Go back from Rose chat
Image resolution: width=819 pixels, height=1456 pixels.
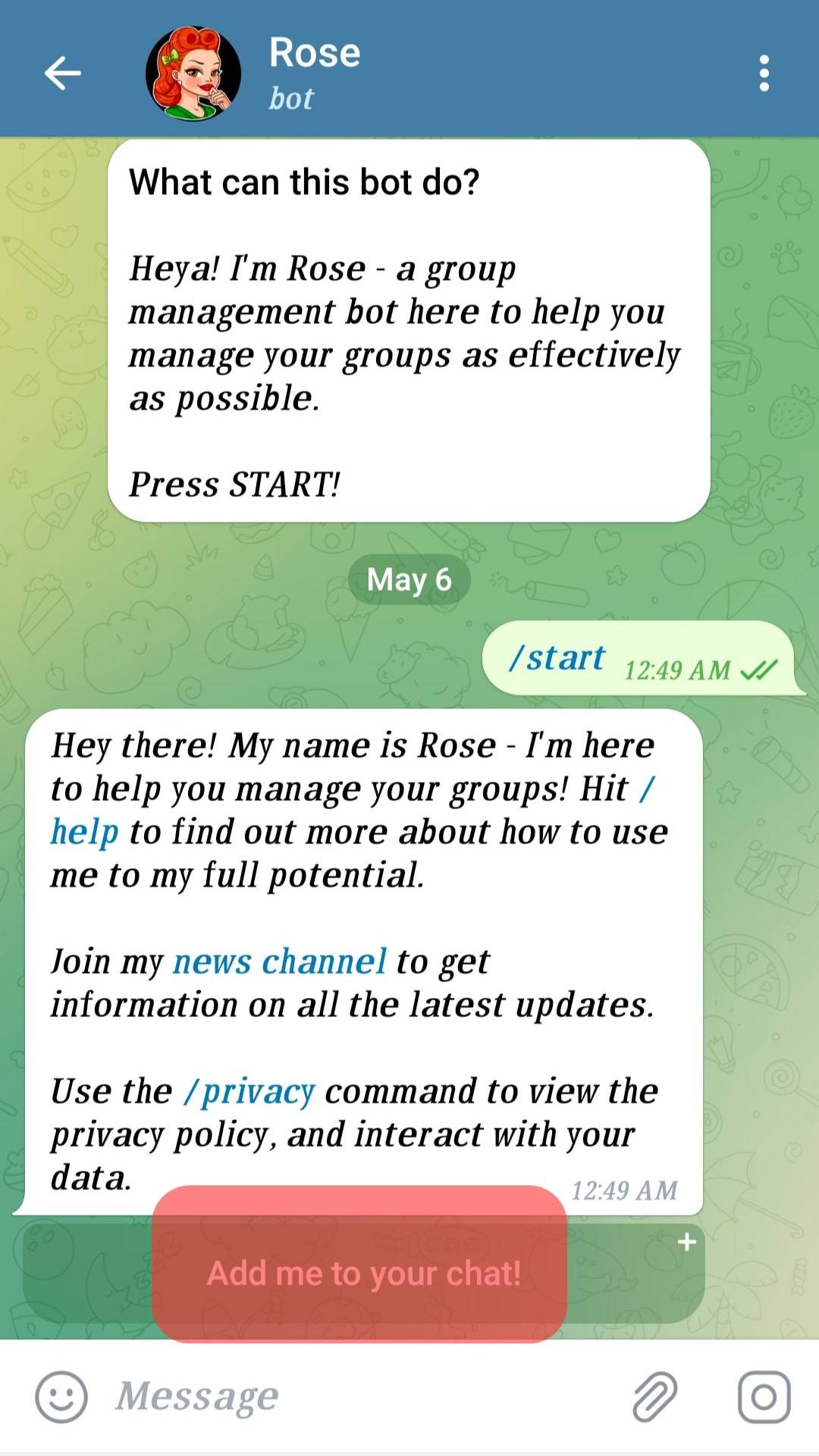click(x=62, y=74)
